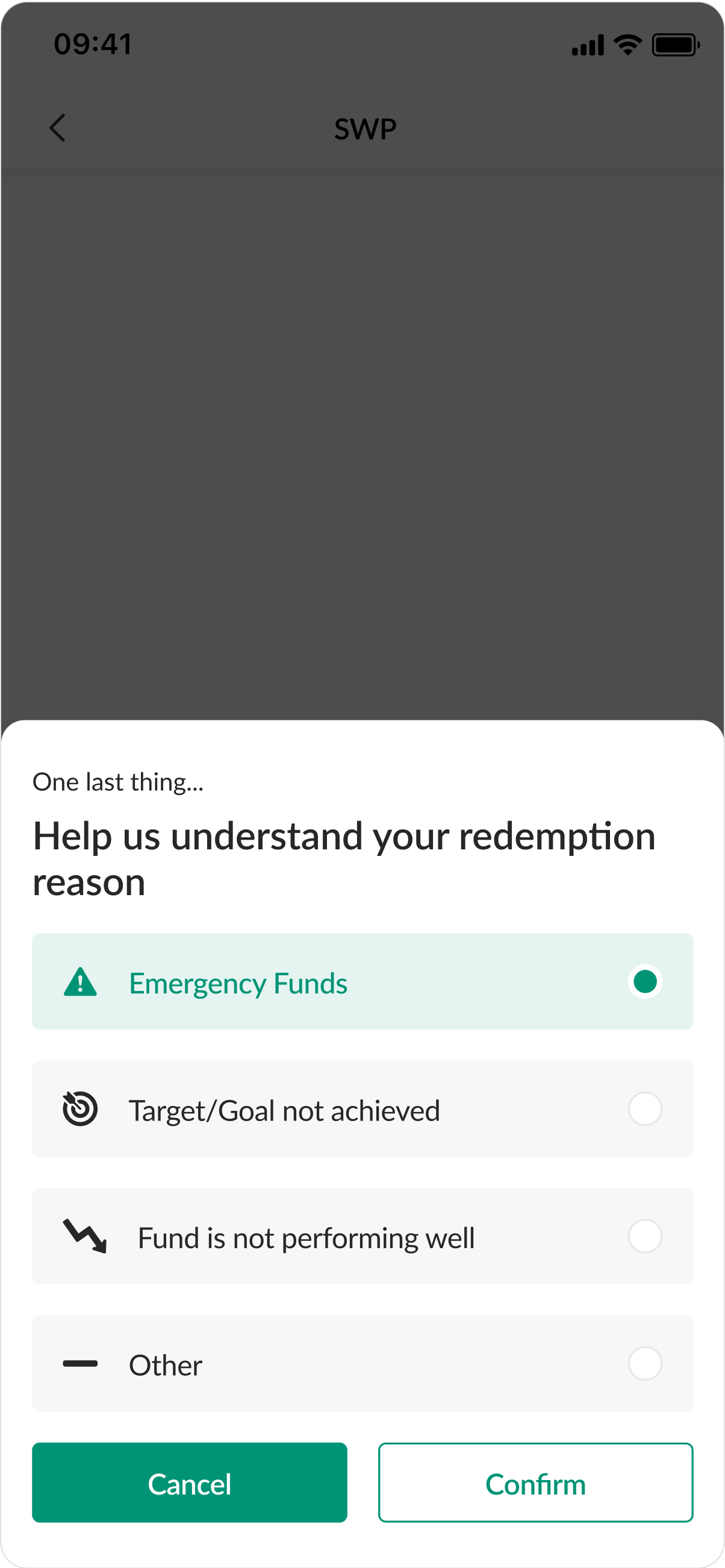The height and width of the screenshot is (1568, 725).
Task: Confirm the redemption reason
Action: pyautogui.click(x=535, y=1483)
